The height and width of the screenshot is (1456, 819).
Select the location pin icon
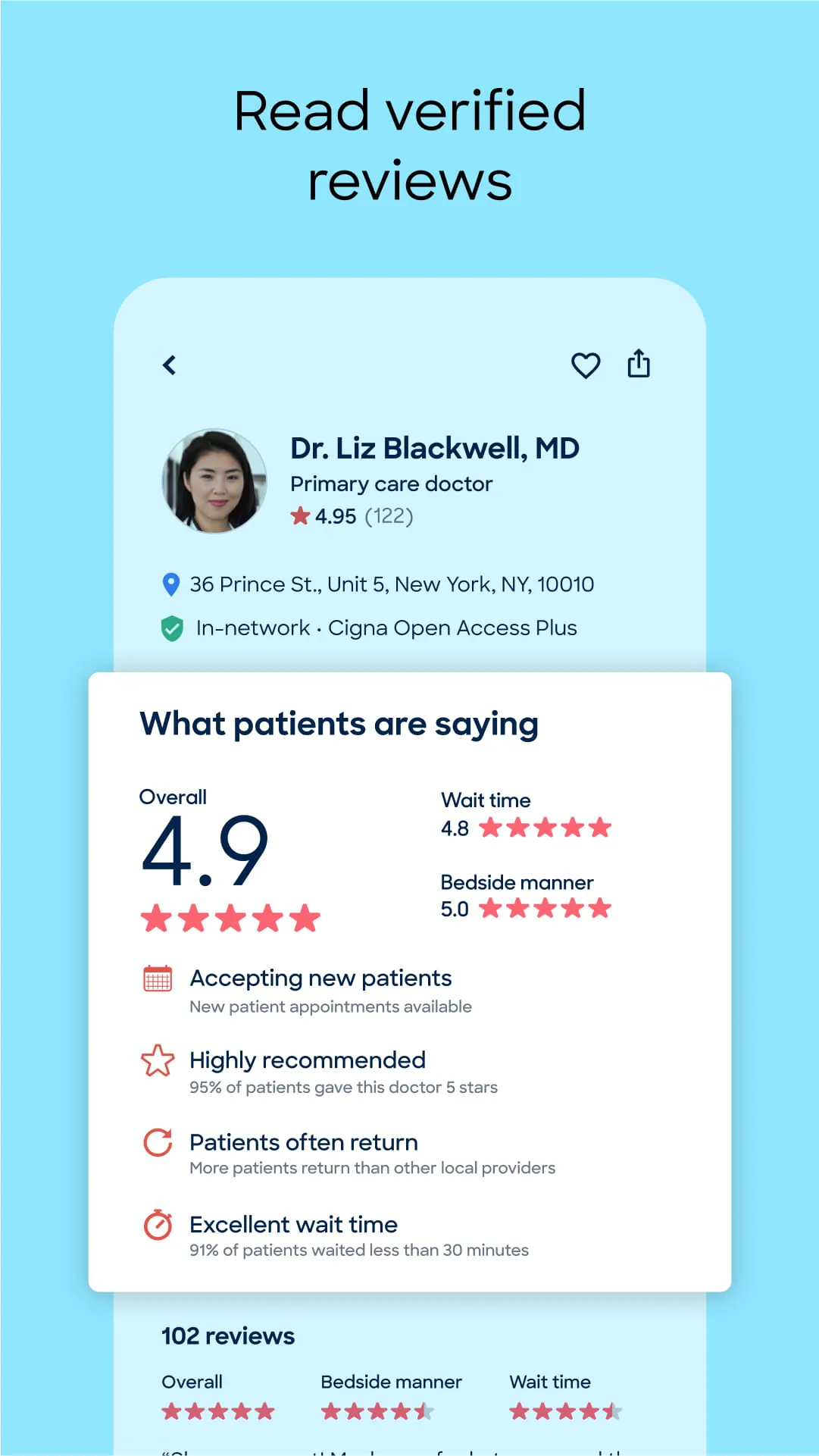tap(170, 584)
